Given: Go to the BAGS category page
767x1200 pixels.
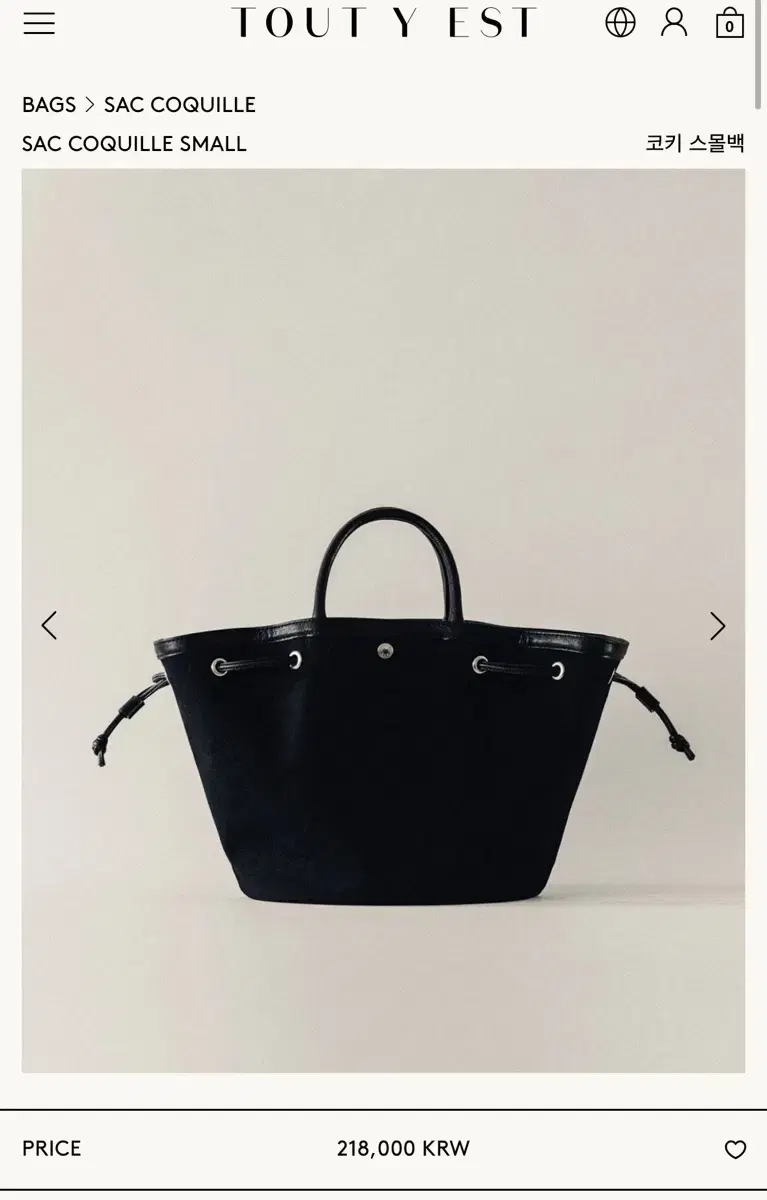Looking at the screenshot, I should (48, 104).
